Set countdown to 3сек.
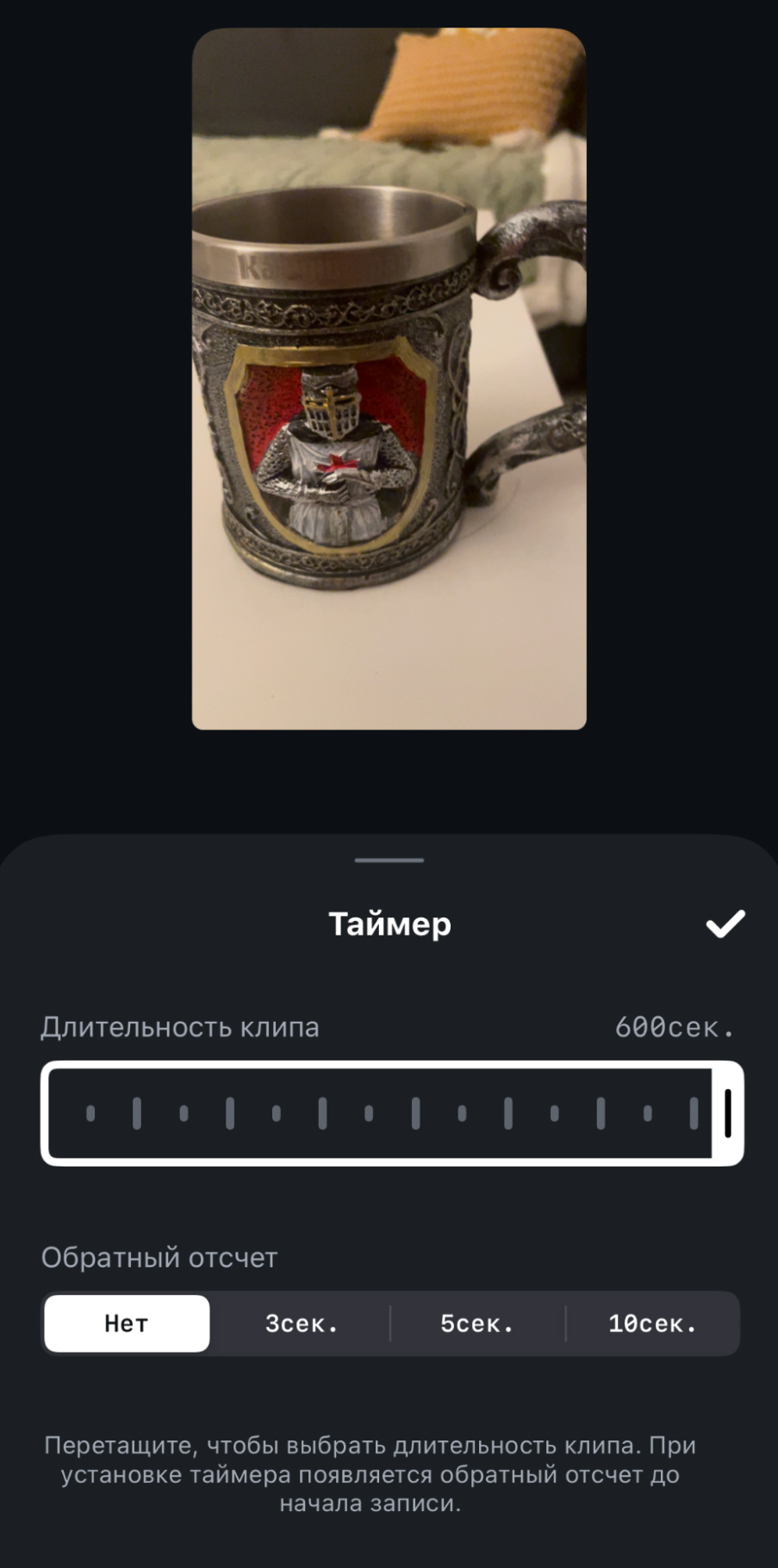 302,1323
